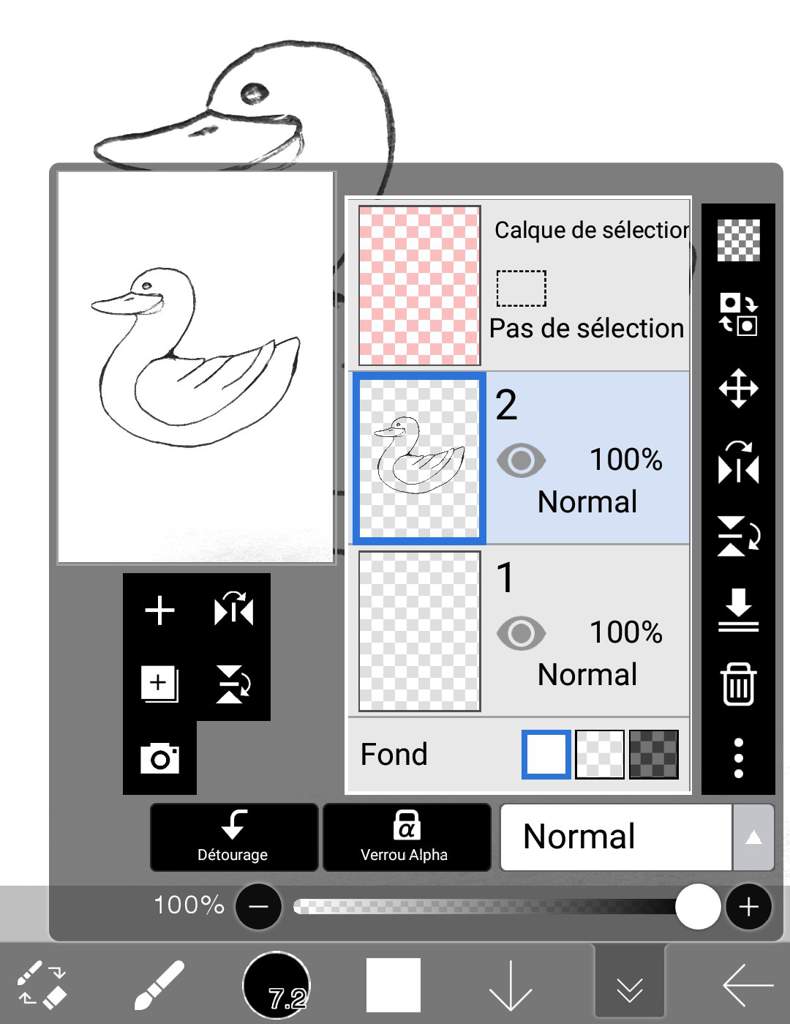Add layer from camera photo
The height and width of the screenshot is (1024, 790).
click(x=160, y=758)
